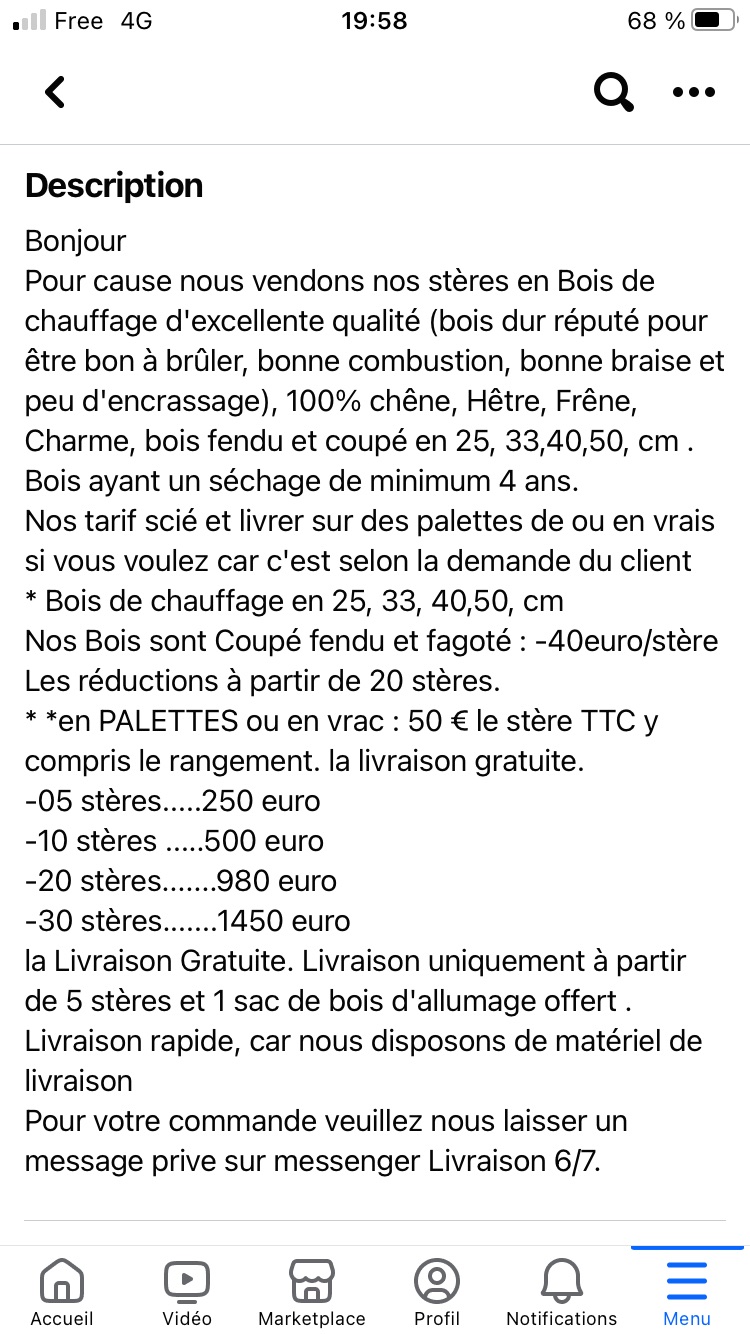This screenshot has height=1334, width=750.
Task: Open the search magnifier icon
Action: [x=614, y=93]
